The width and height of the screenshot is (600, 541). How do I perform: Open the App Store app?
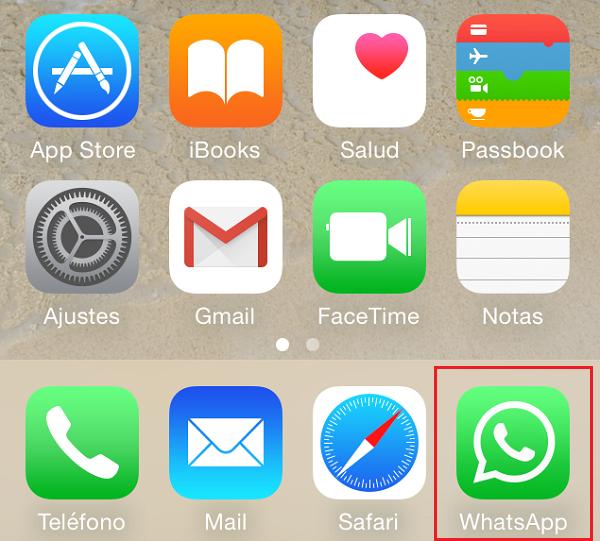[82, 71]
